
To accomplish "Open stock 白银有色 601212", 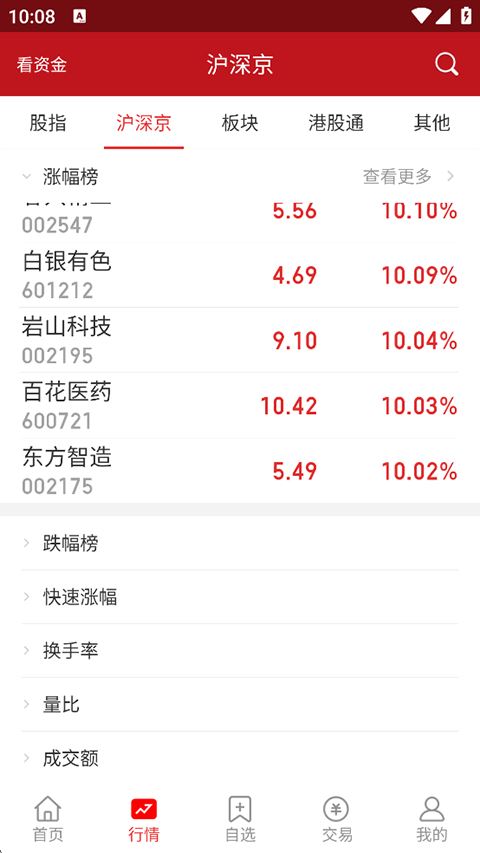I will (x=240, y=275).
